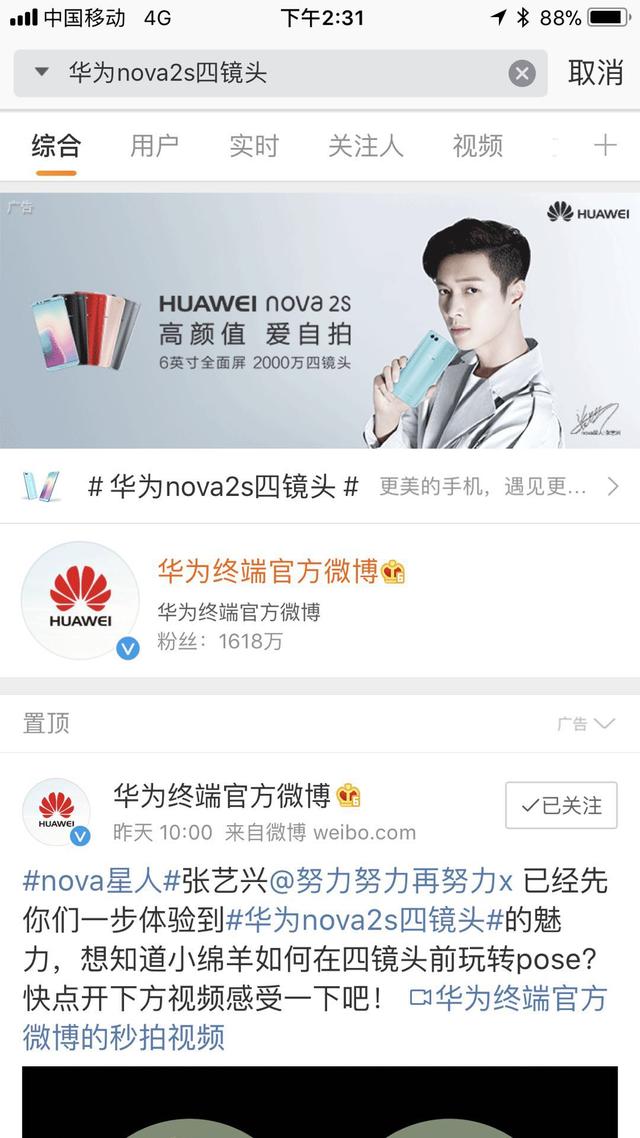Viewport: 640px width, 1138px height.
Task: Switch to the 关注人 tab
Action: [x=365, y=146]
